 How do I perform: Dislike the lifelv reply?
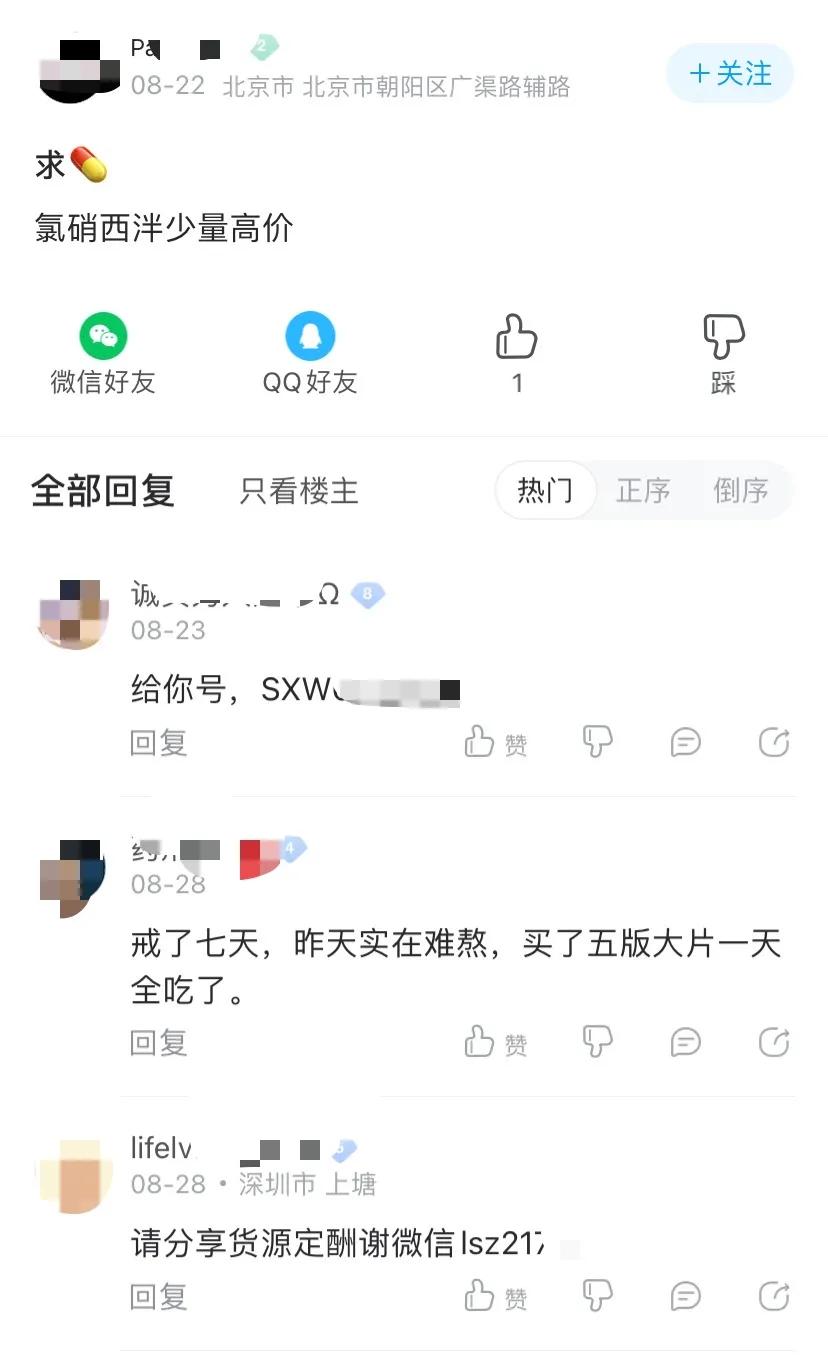click(597, 1297)
